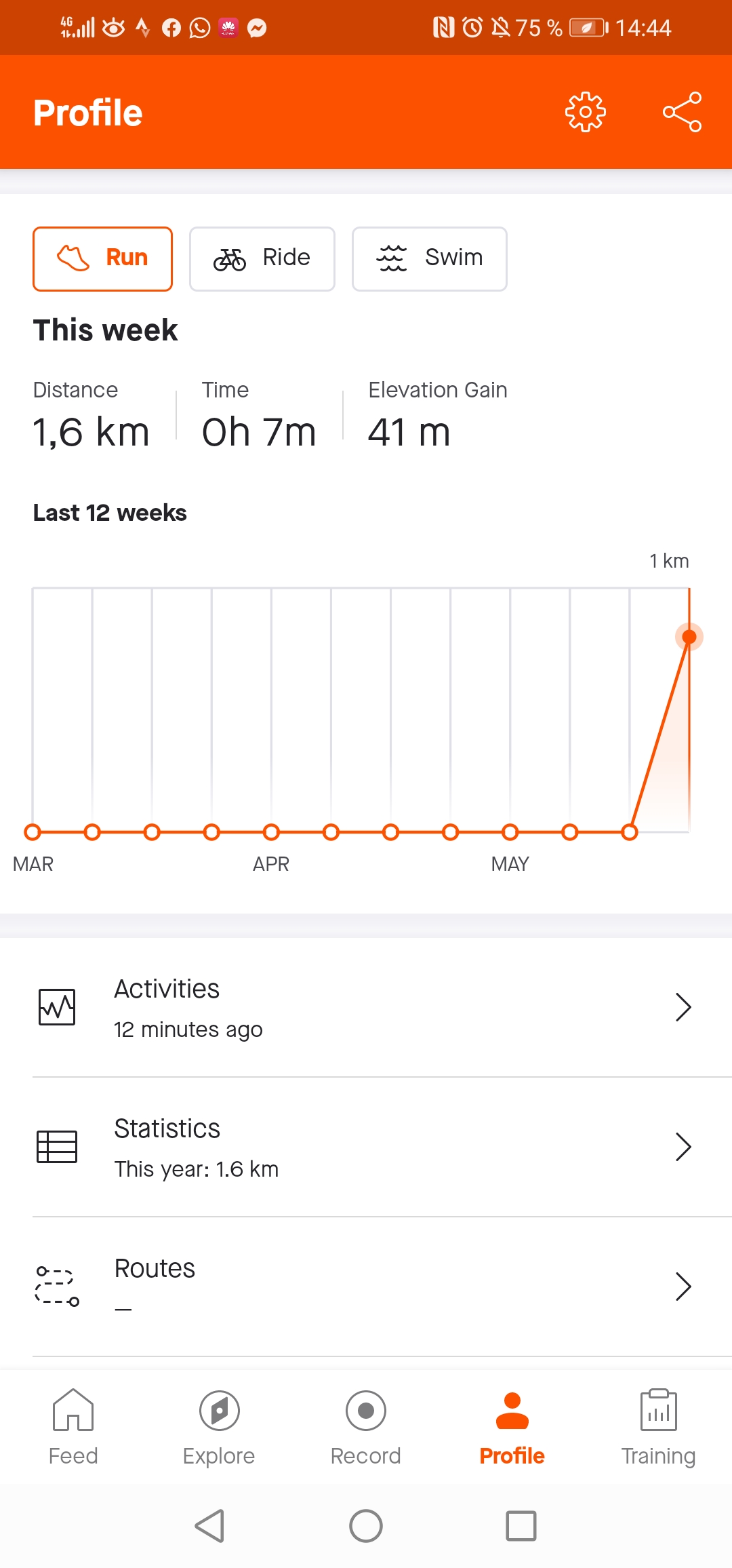The image size is (732, 1568).
Task: Share profile via share icon
Action: [682, 112]
